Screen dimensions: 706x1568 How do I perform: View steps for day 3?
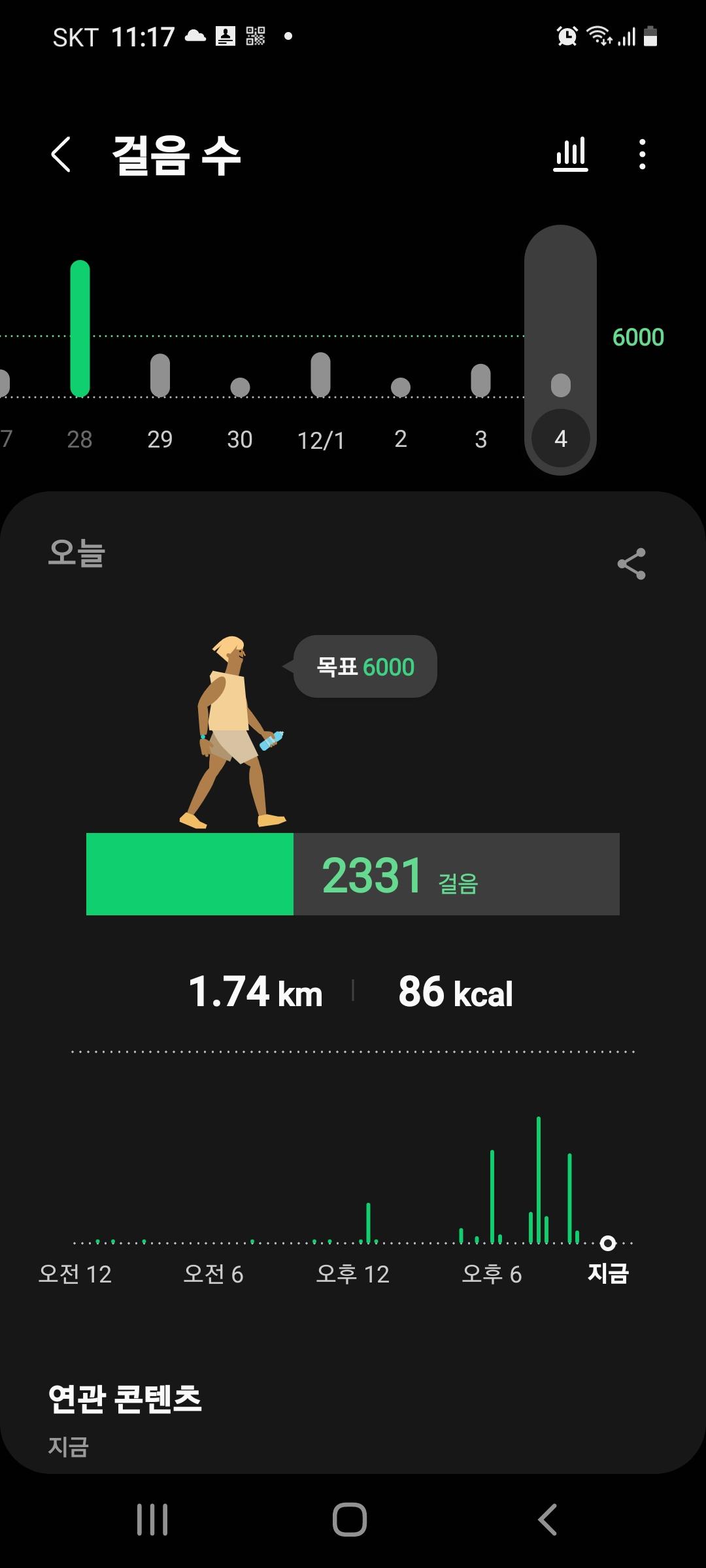[480, 380]
